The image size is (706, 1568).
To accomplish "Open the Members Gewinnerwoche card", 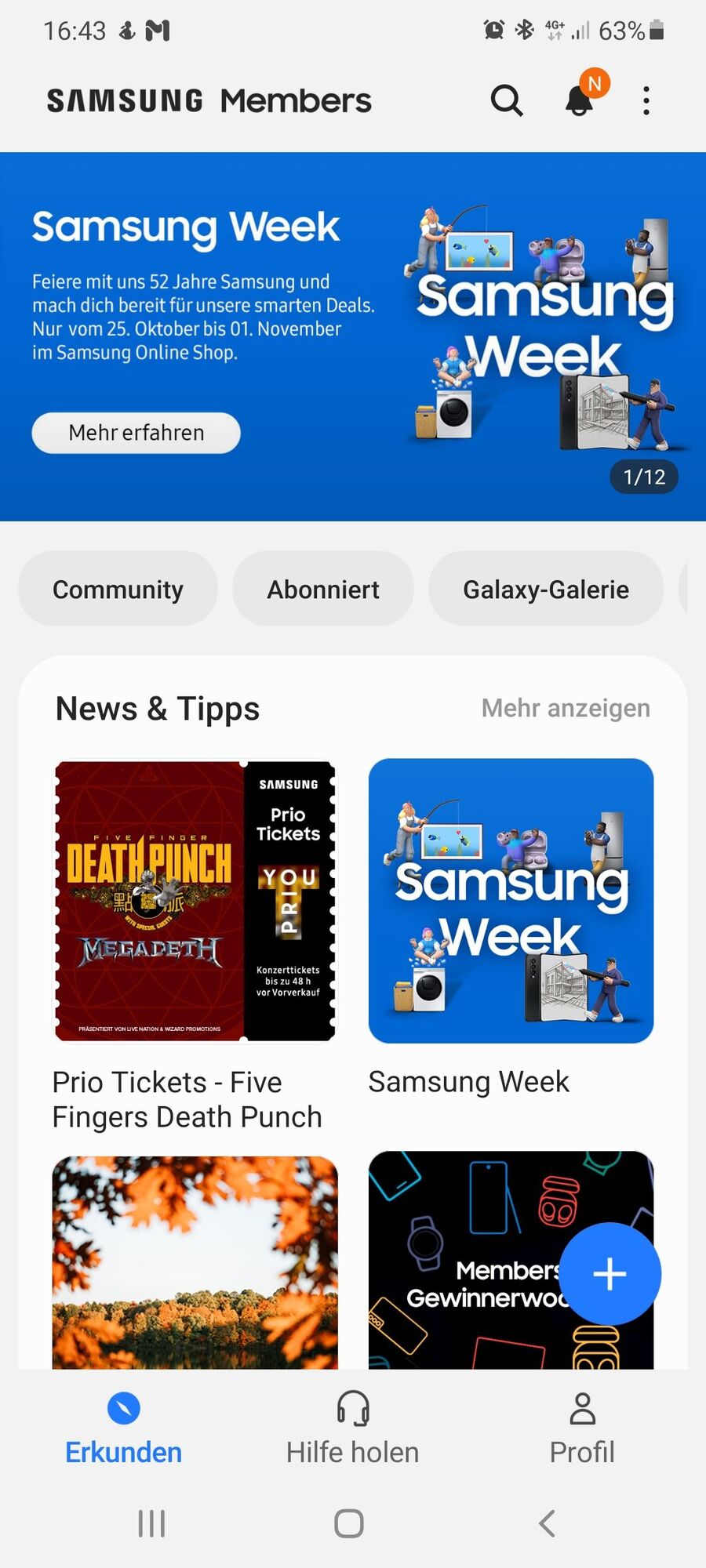I will pos(471,1262).
